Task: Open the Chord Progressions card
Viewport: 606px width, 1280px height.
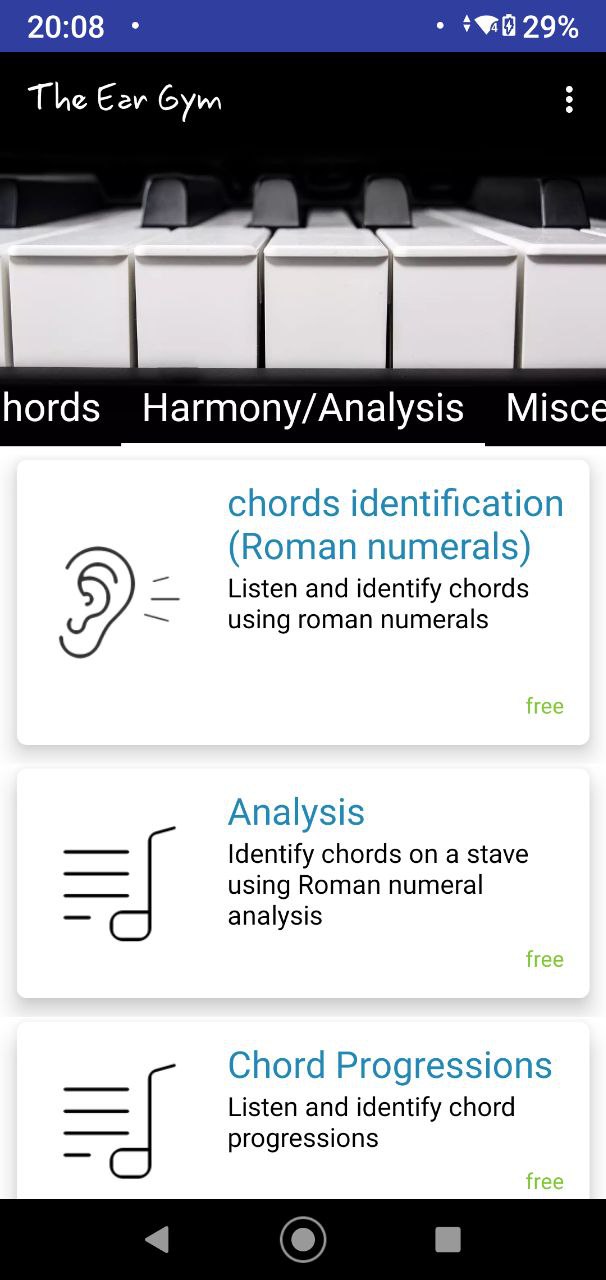Action: [303, 1110]
